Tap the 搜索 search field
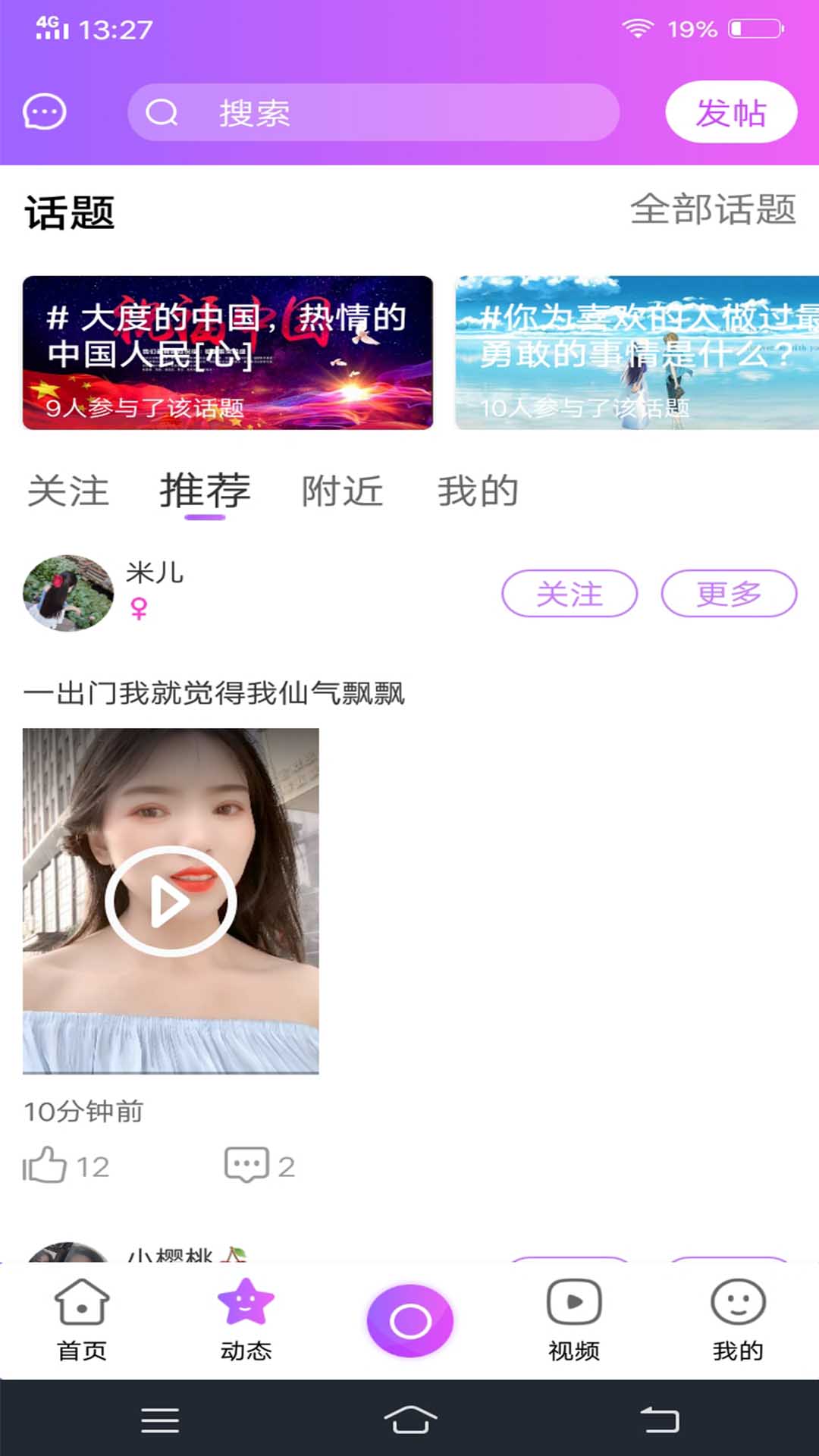Image resolution: width=819 pixels, height=1456 pixels. tap(373, 113)
